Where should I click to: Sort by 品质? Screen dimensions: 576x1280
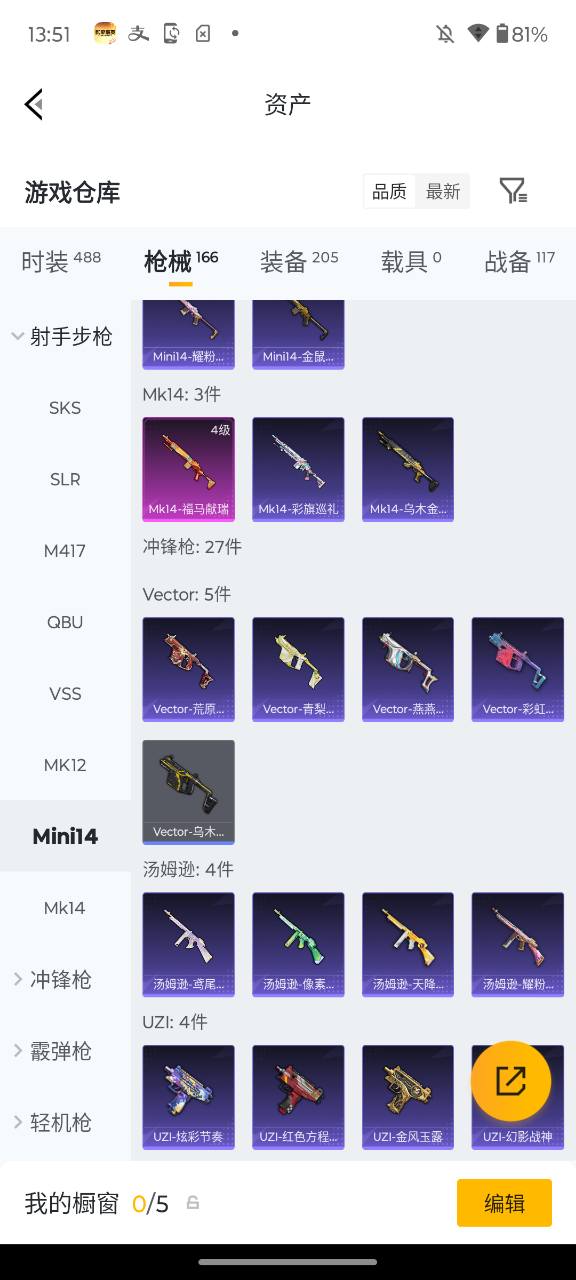(390, 191)
